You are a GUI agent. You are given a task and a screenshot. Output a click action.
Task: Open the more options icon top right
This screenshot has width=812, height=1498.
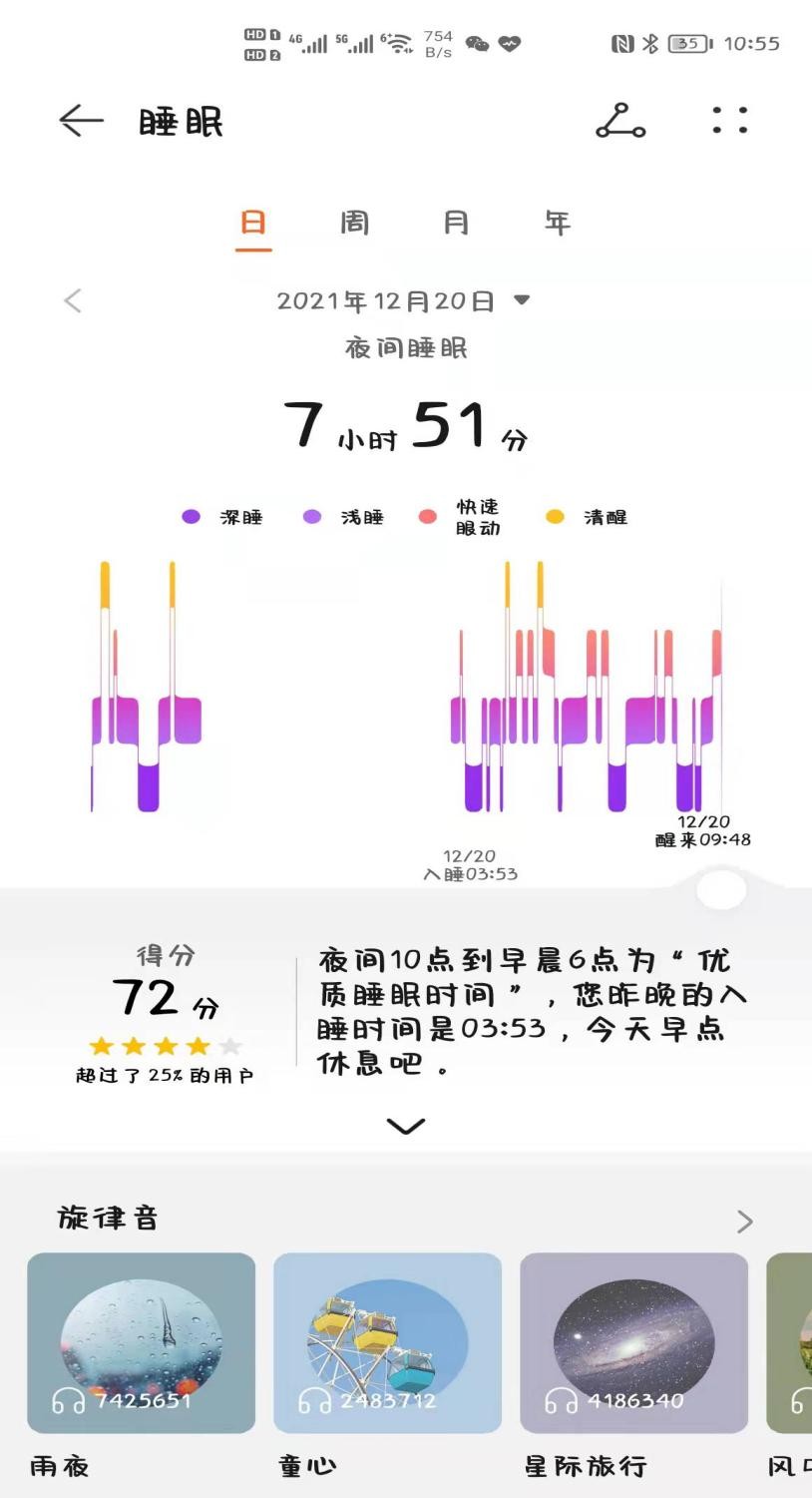[x=729, y=121]
